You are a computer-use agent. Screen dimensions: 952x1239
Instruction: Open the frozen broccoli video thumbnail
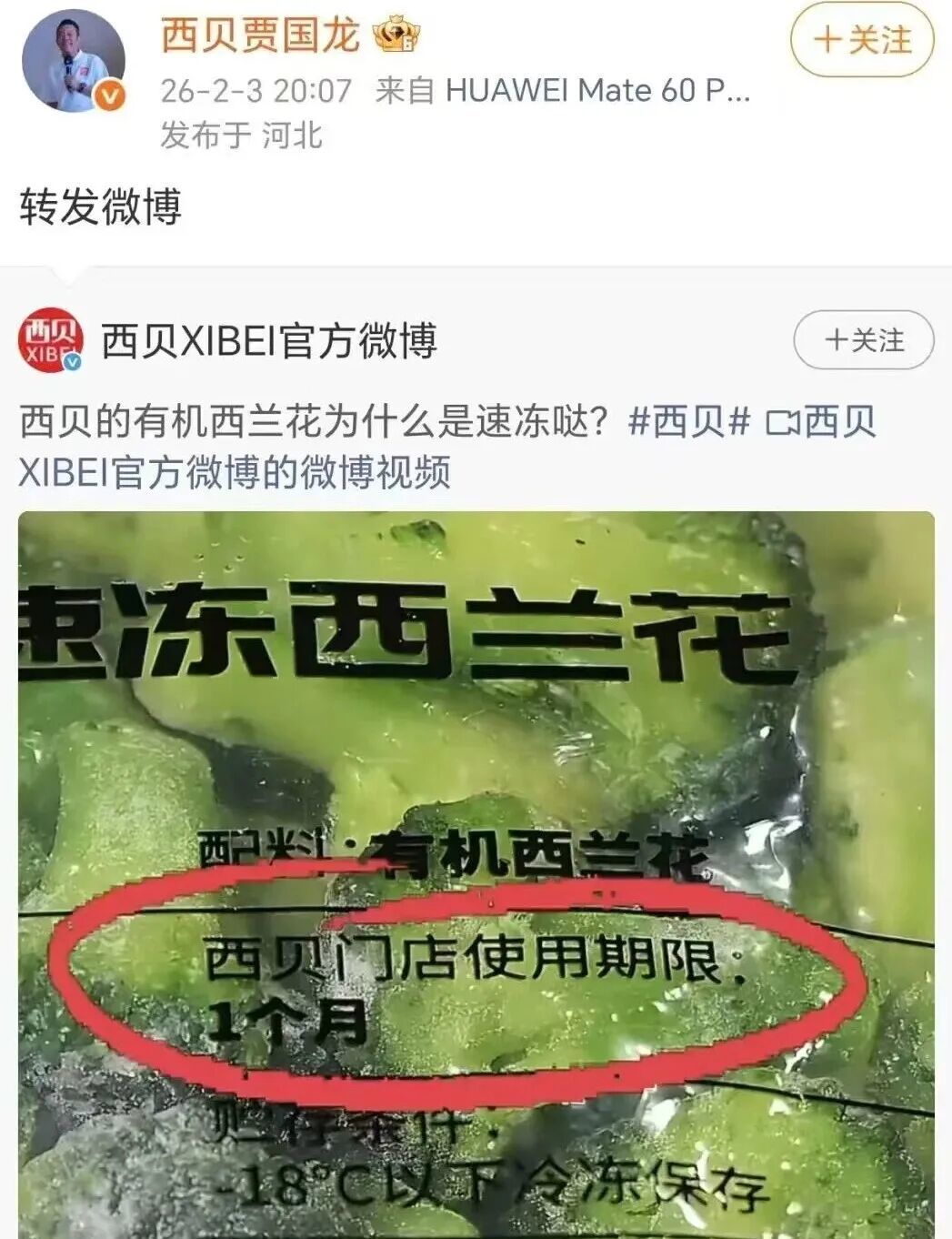point(476,875)
